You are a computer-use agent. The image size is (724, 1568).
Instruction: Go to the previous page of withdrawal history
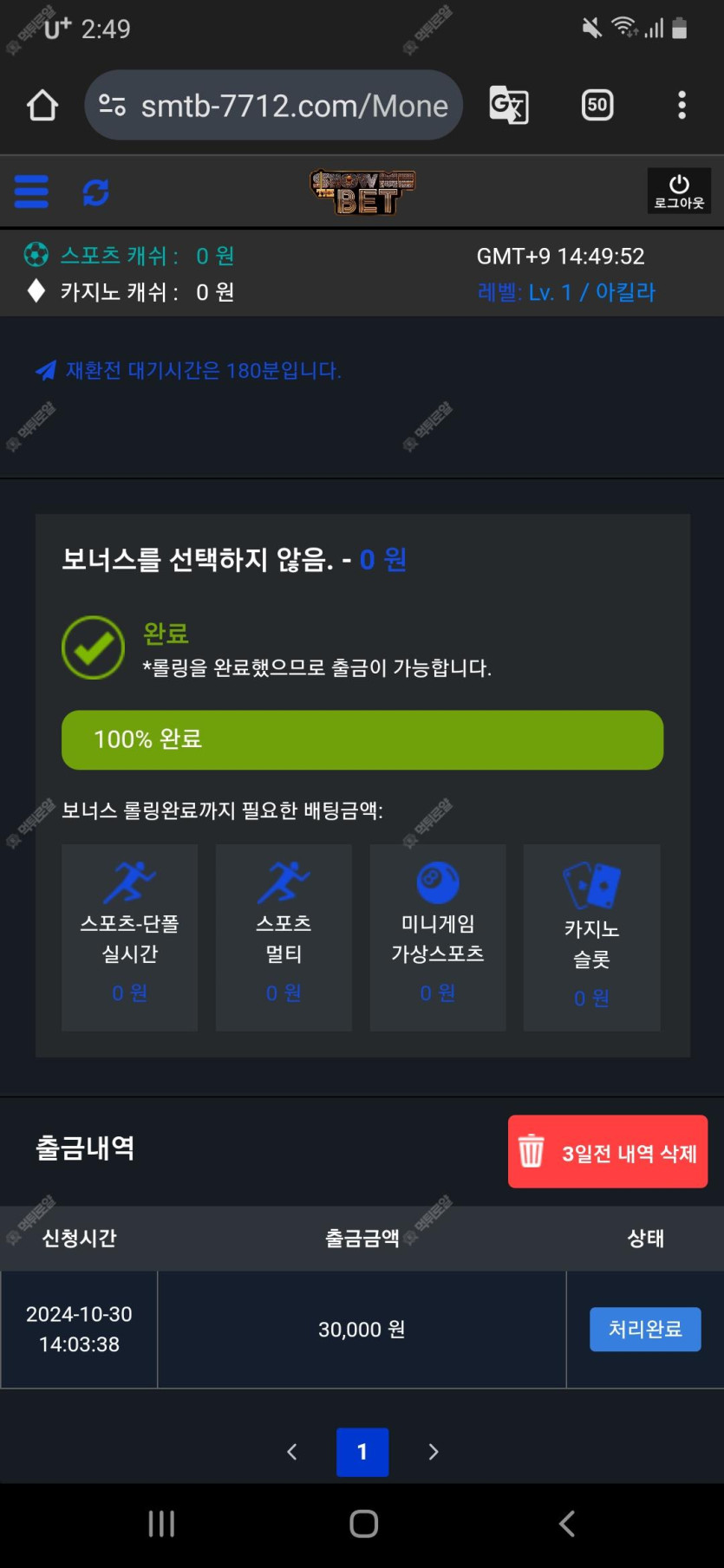[x=292, y=1452]
